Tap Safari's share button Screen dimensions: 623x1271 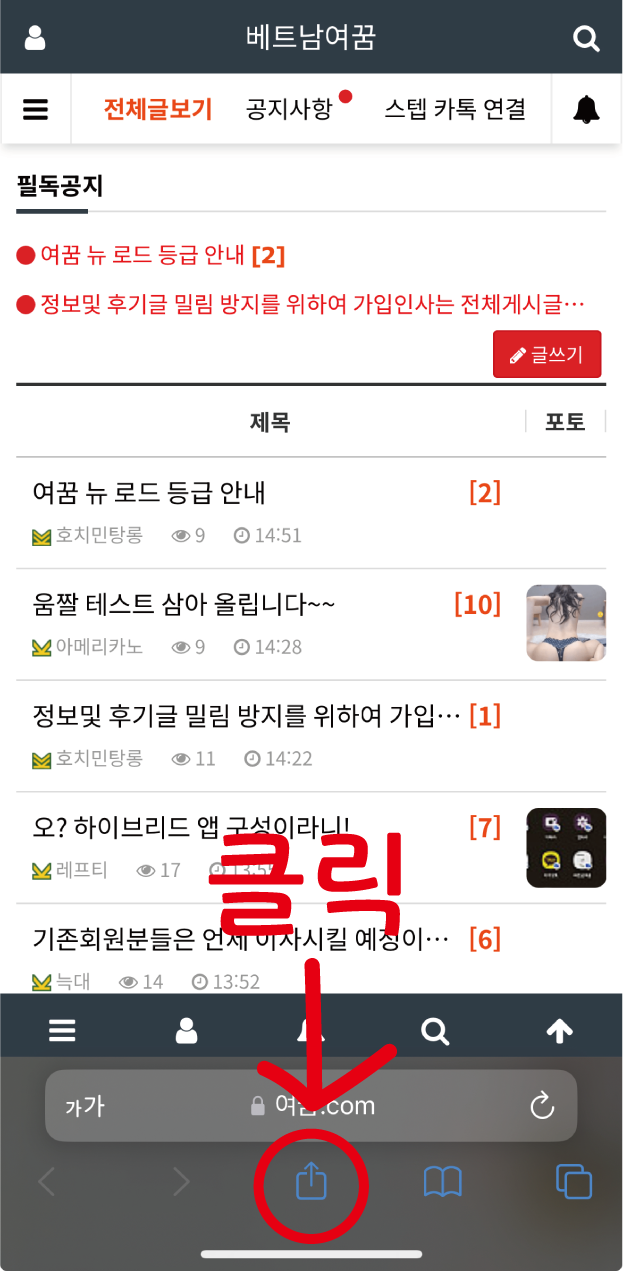(312, 1184)
